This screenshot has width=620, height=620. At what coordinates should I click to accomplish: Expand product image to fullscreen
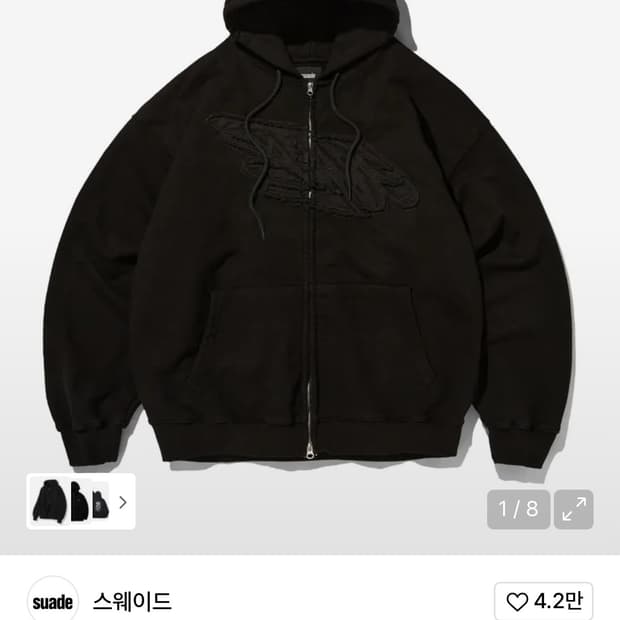(x=573, y=509)
